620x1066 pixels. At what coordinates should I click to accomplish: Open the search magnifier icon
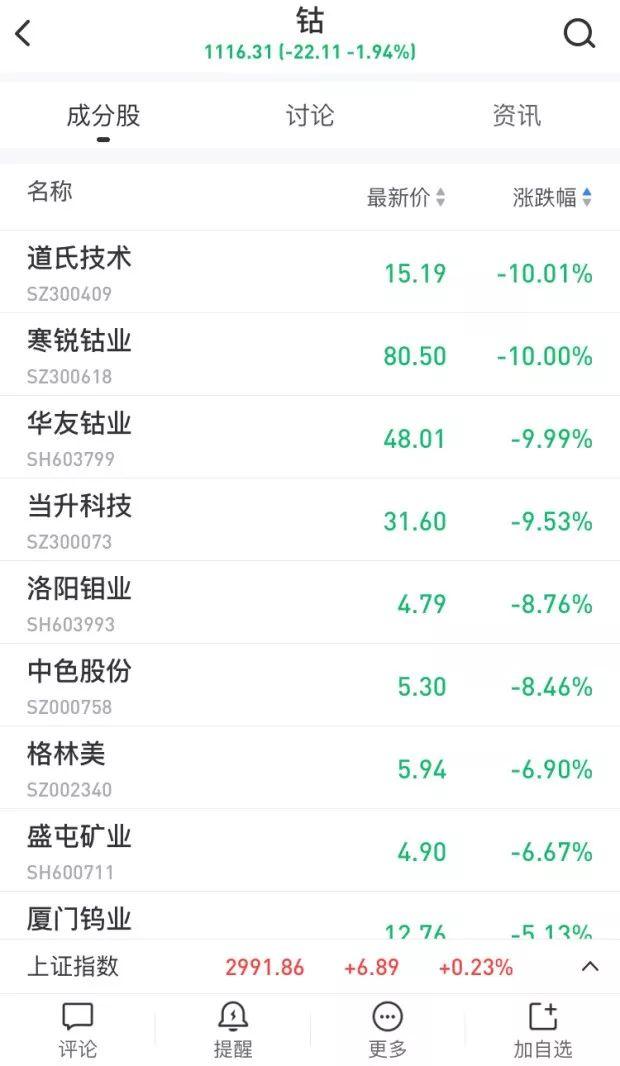tap(579, 34)
